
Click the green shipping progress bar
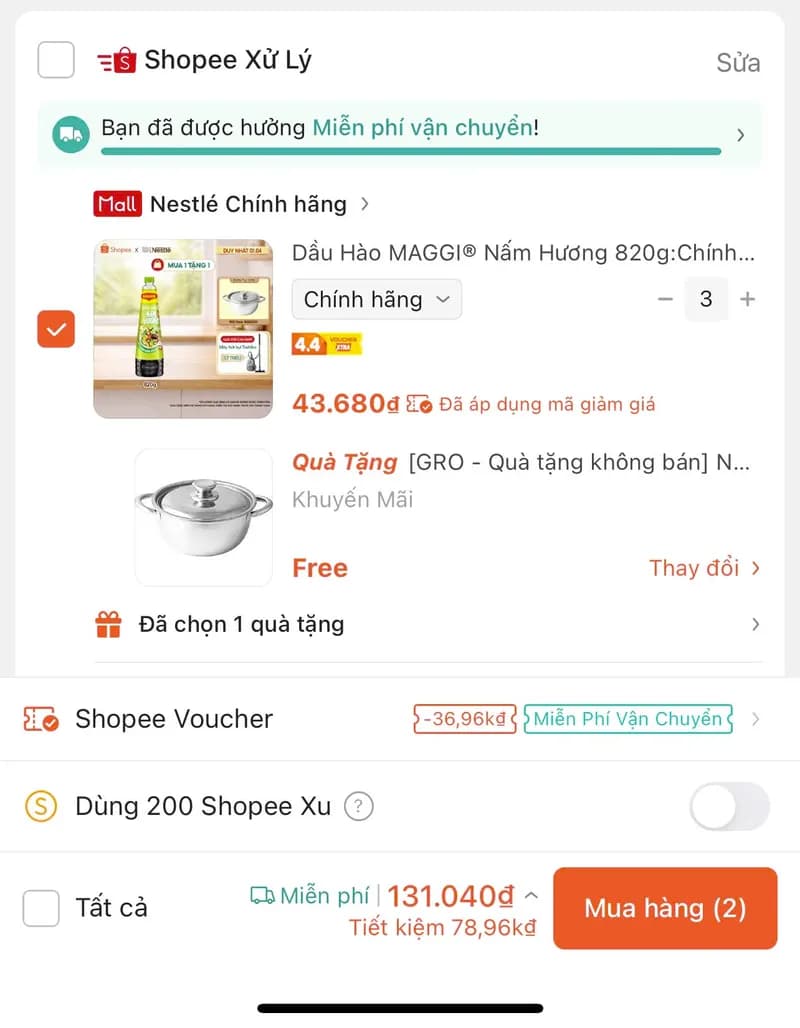pos(410,152)
